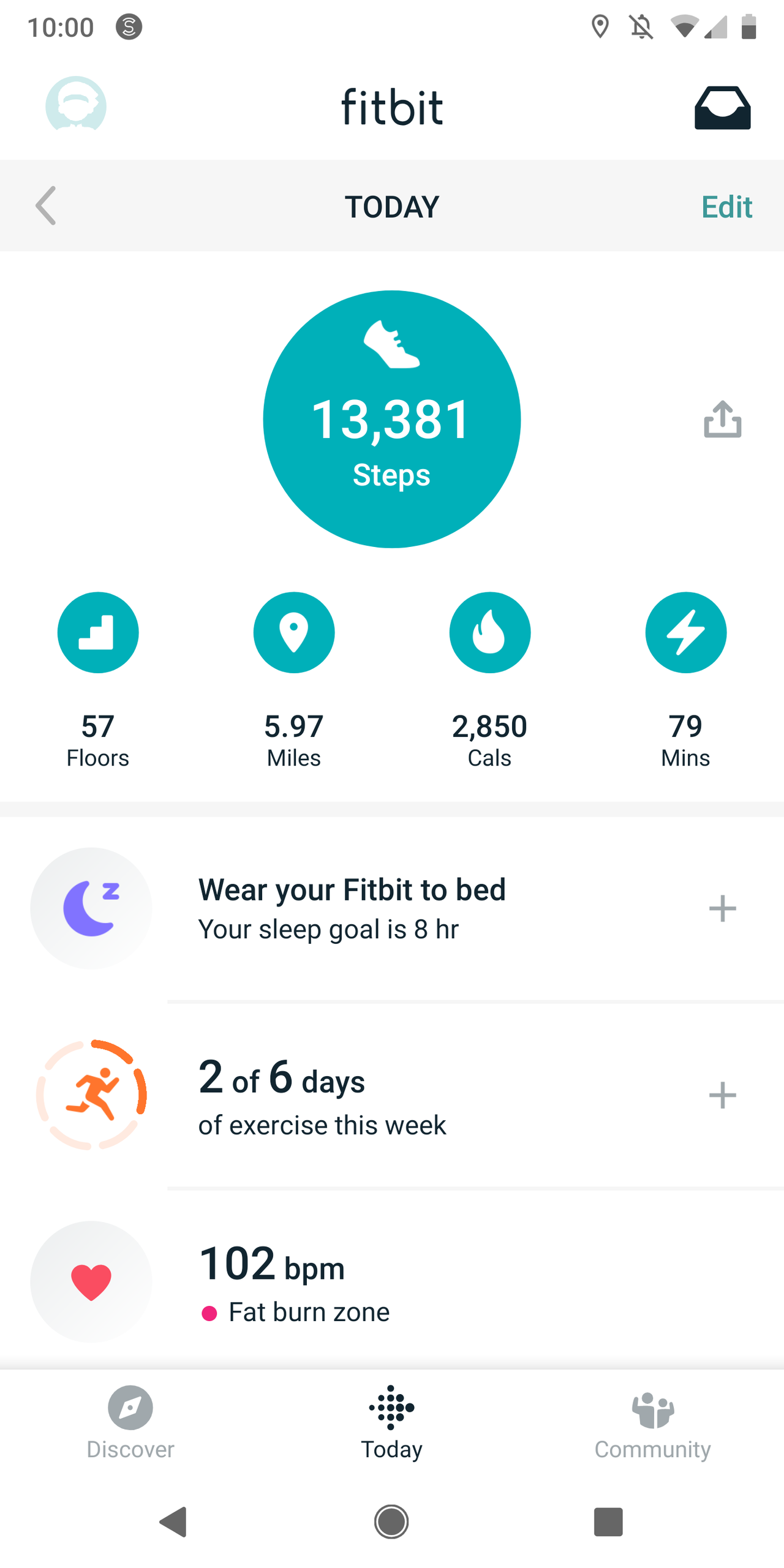This screenshot has height=1568, width=784.
Task: Return to the home screen
Action: point(392,1521)
